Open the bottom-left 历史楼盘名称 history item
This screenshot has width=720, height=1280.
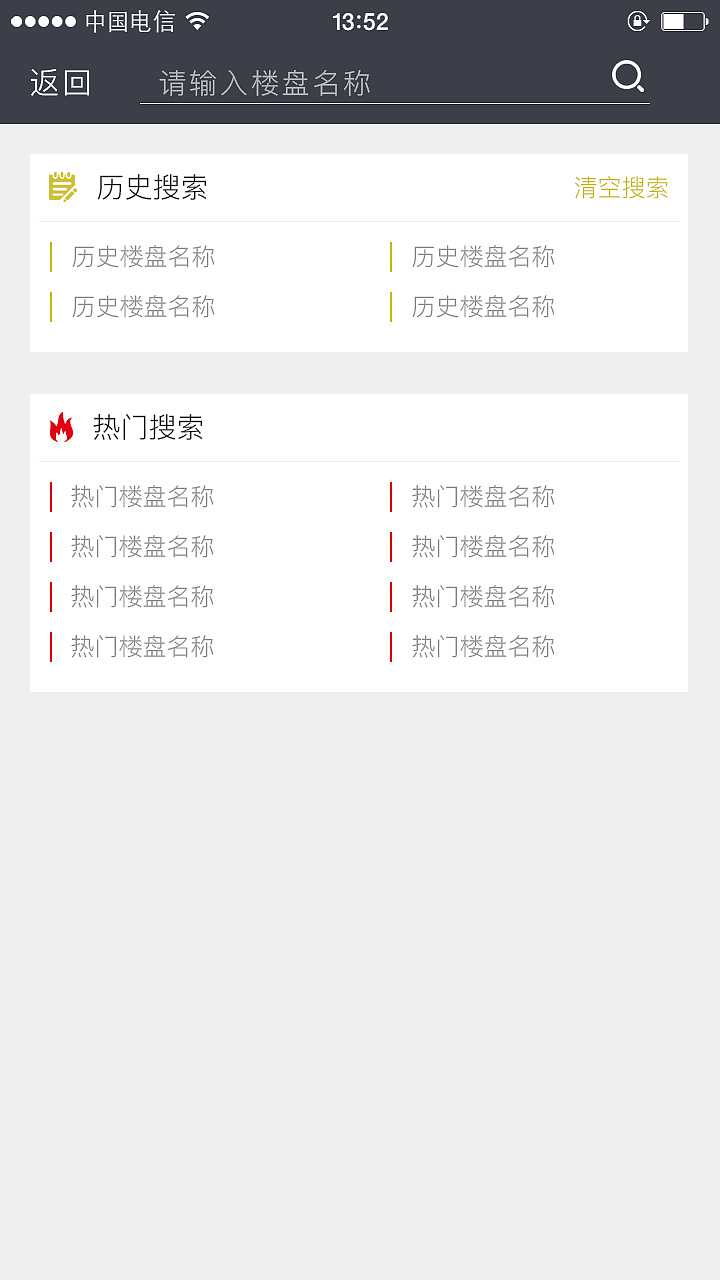pos(143,307)
